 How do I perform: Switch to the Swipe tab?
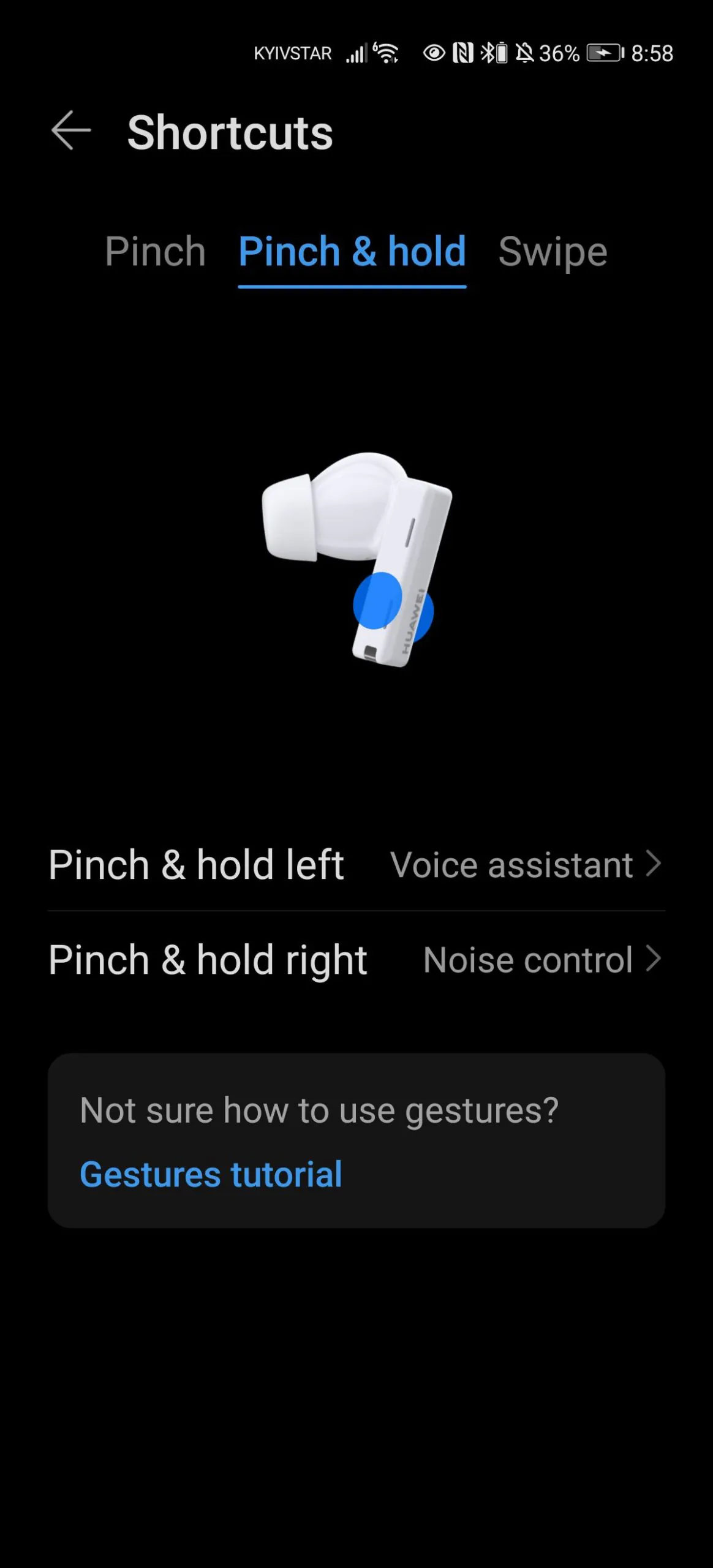click(x=553, y=252)
